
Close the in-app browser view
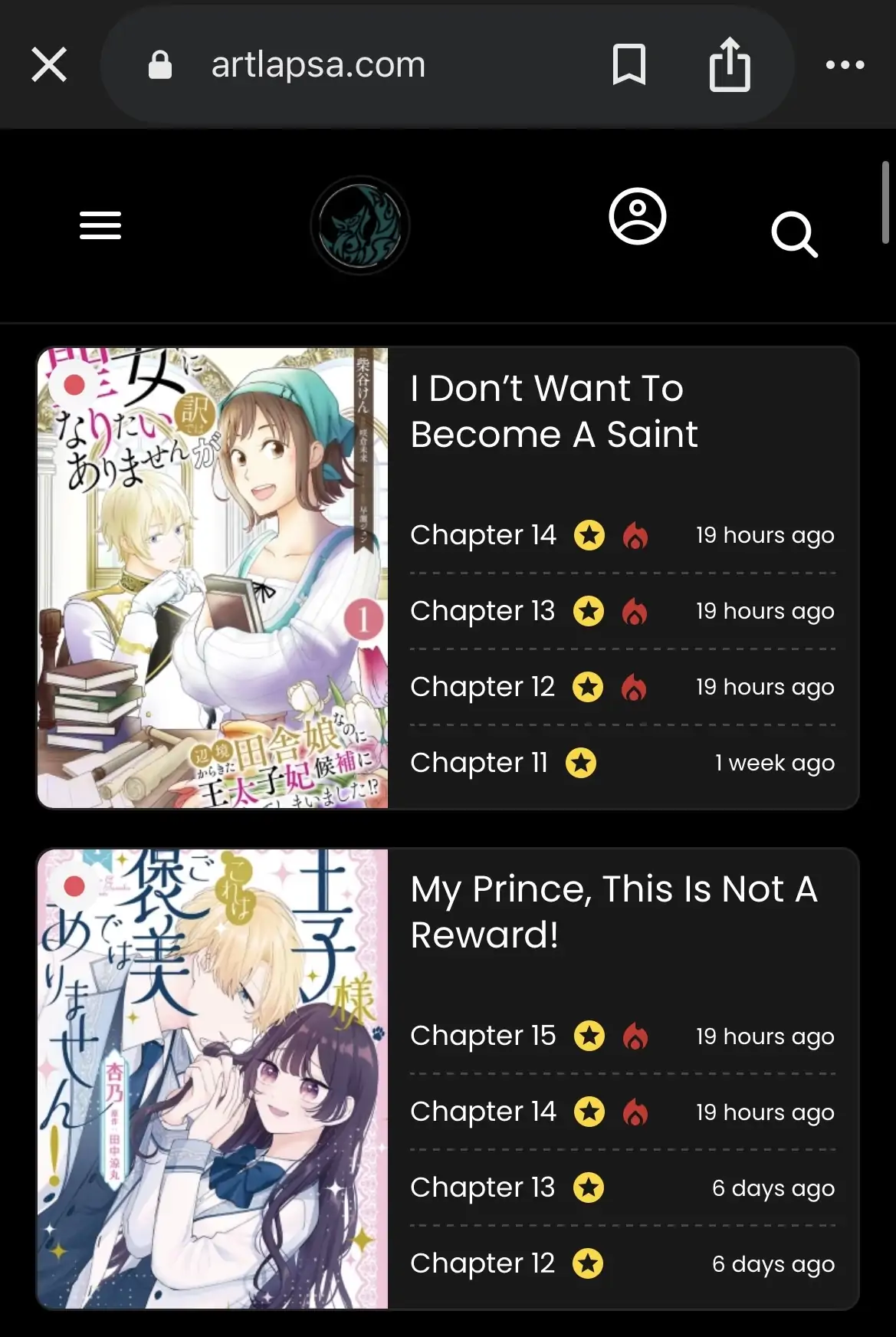[x=49, y=64]
